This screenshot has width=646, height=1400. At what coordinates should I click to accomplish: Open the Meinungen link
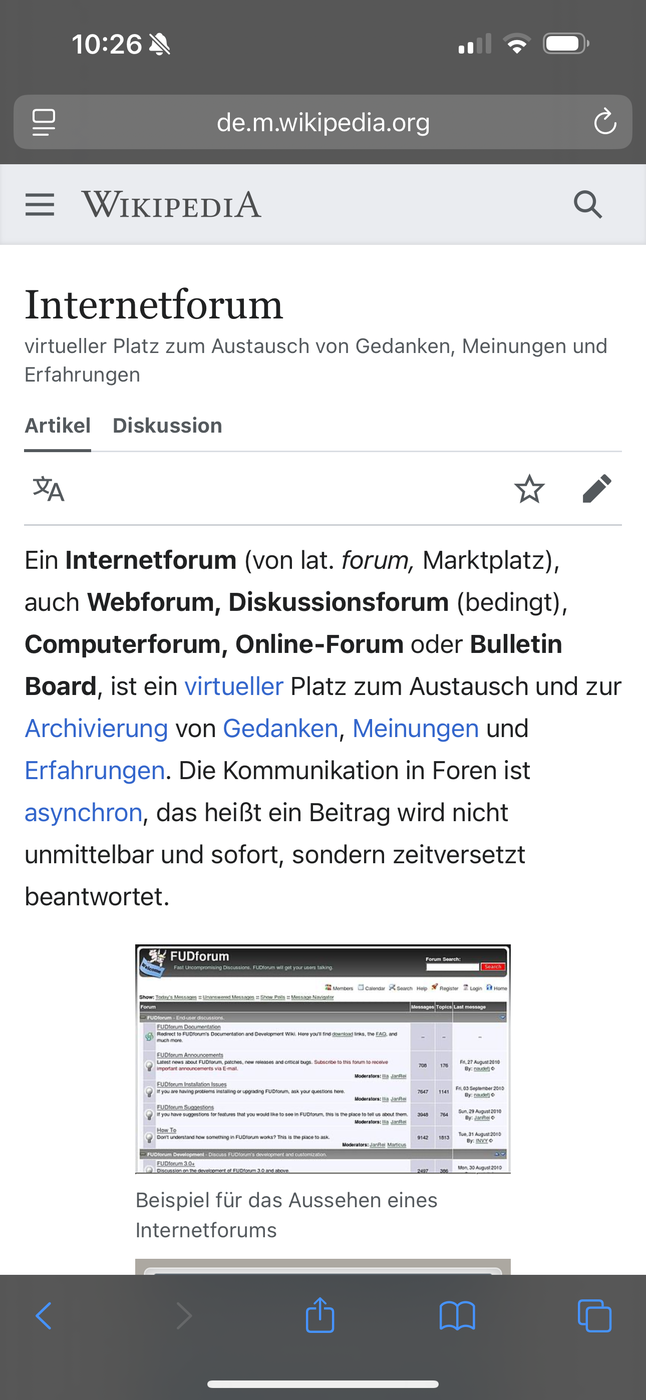coord(416,729)
